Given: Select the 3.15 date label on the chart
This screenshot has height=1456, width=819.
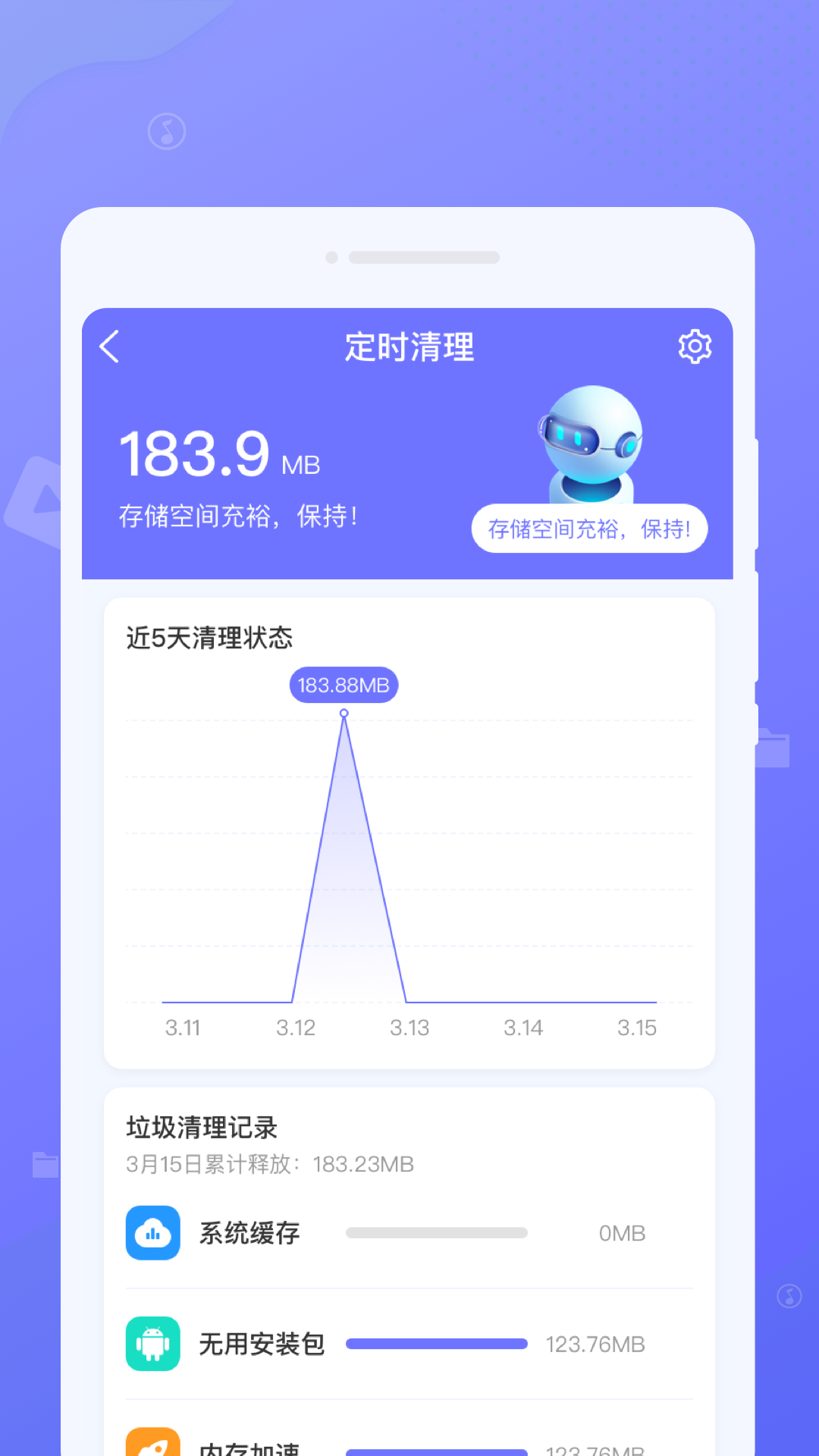Looking at the screenshot, I should (638, 1028).
